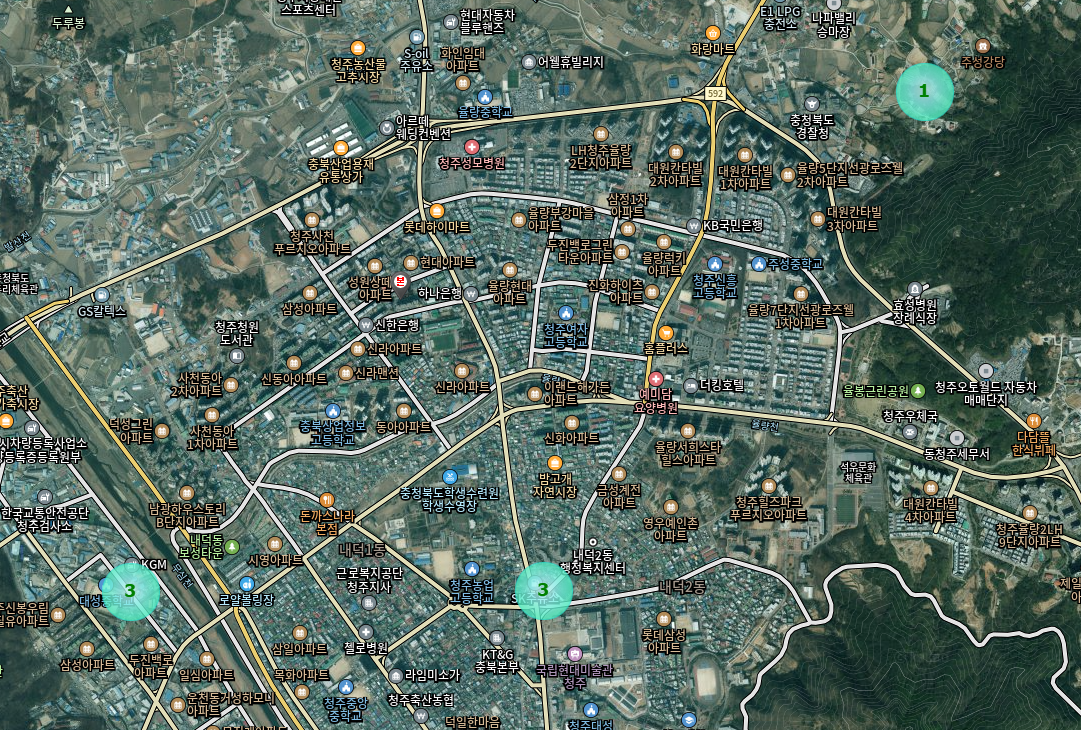This screenshot has width=1081, height=730.
Task: Select the 롯데하이마트 place marker
Action: coord(437,211)
